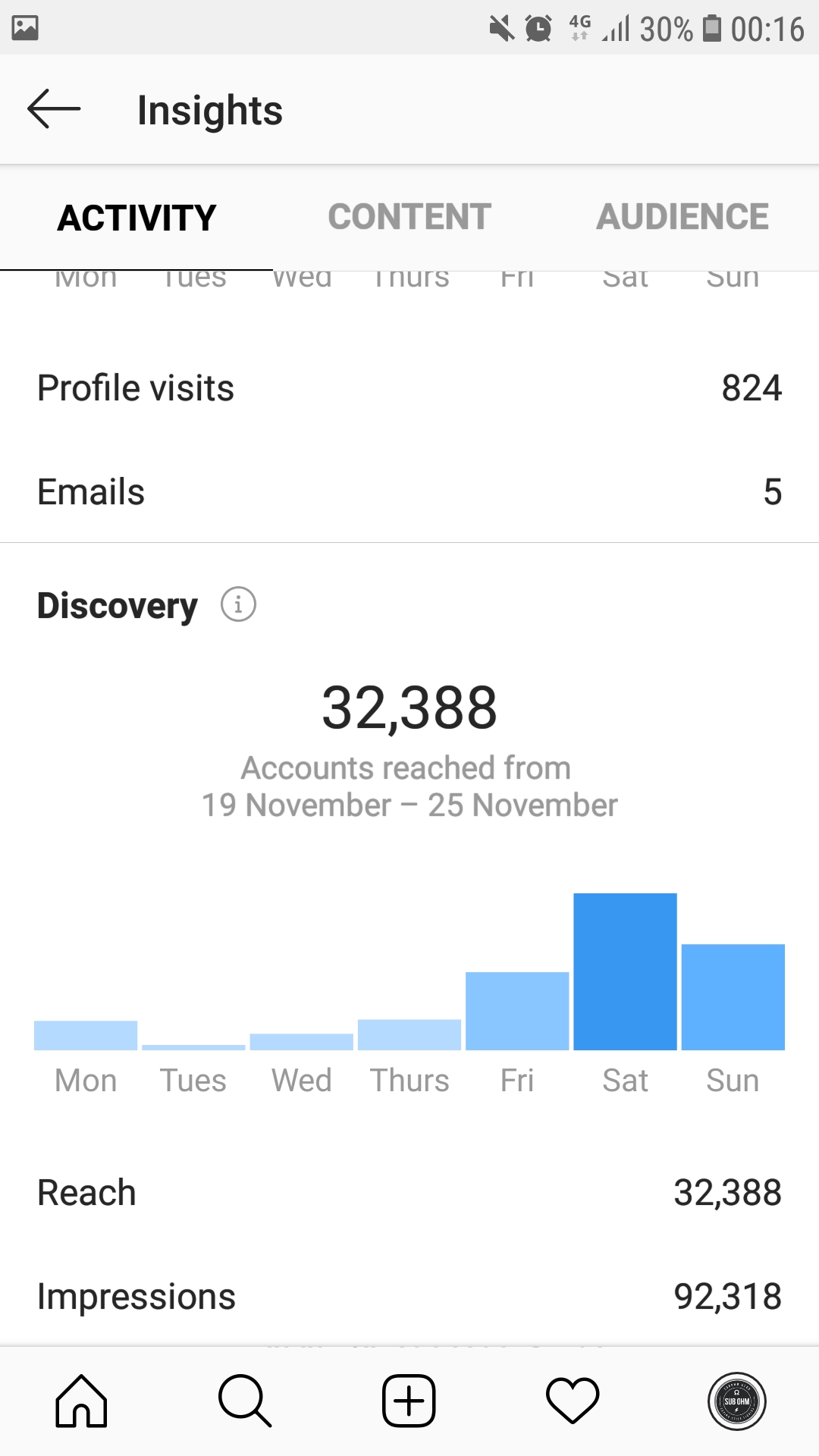This screenshot has width=819, height=1456.
Task: Create a new post
Action: click(409, 1401)
